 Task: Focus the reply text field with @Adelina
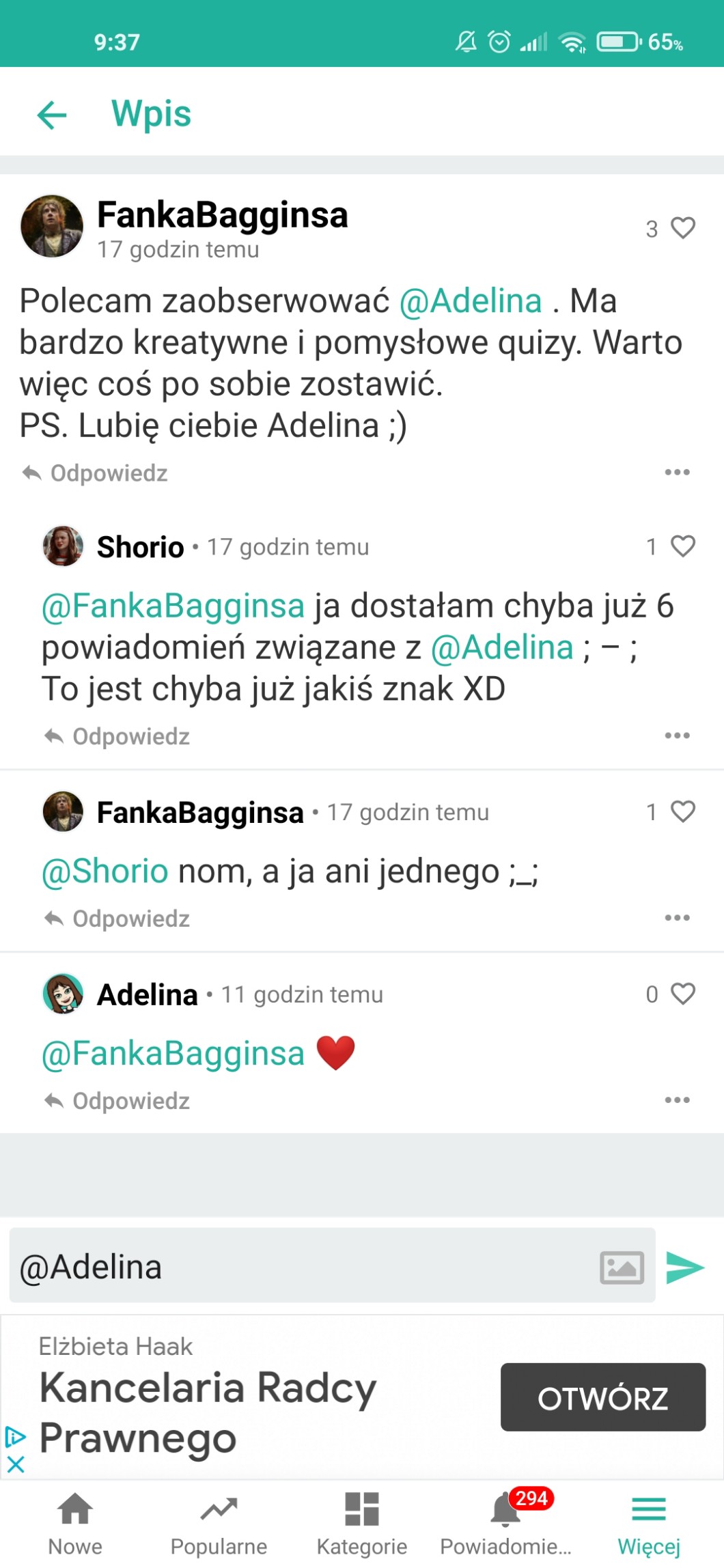click(301, 1267)
